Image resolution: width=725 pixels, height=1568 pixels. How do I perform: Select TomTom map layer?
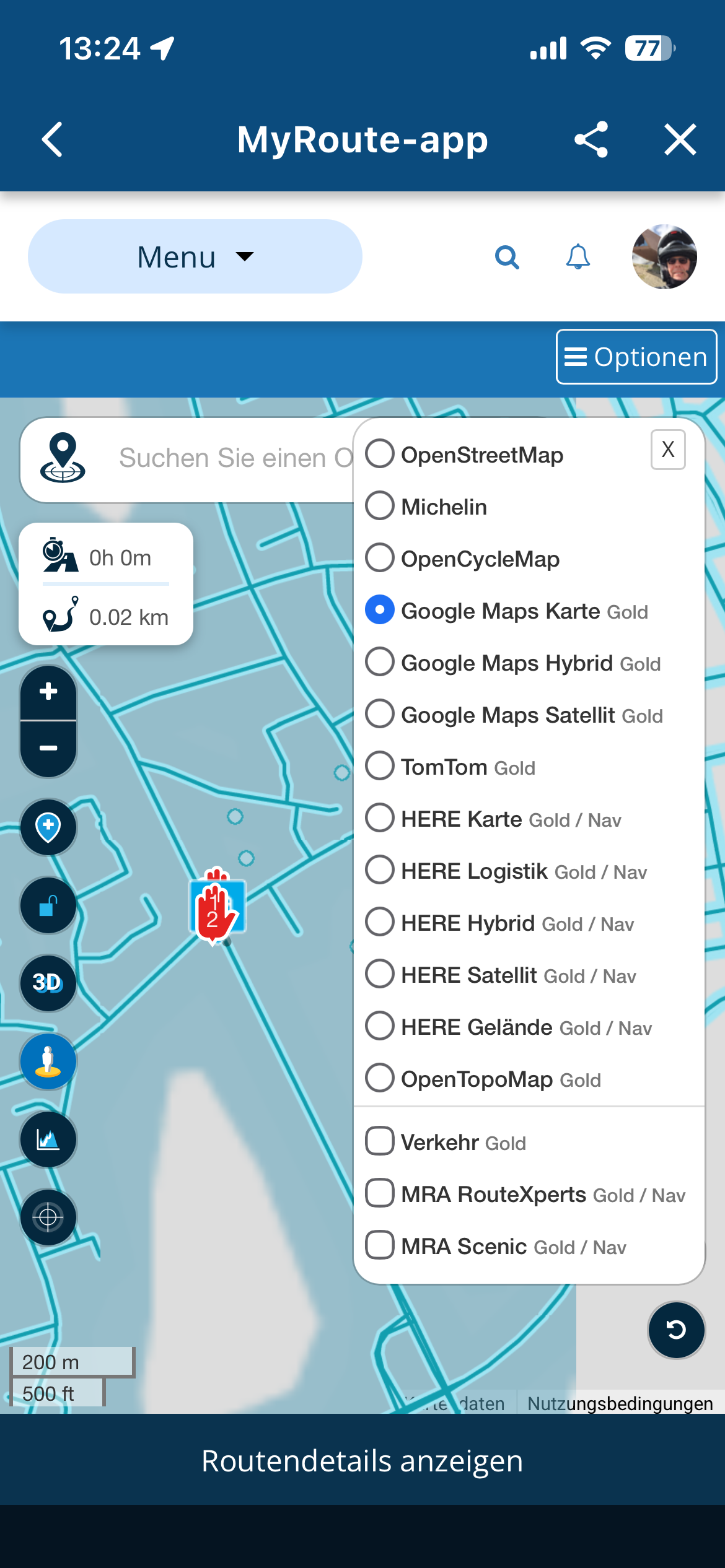coord(380,766)
